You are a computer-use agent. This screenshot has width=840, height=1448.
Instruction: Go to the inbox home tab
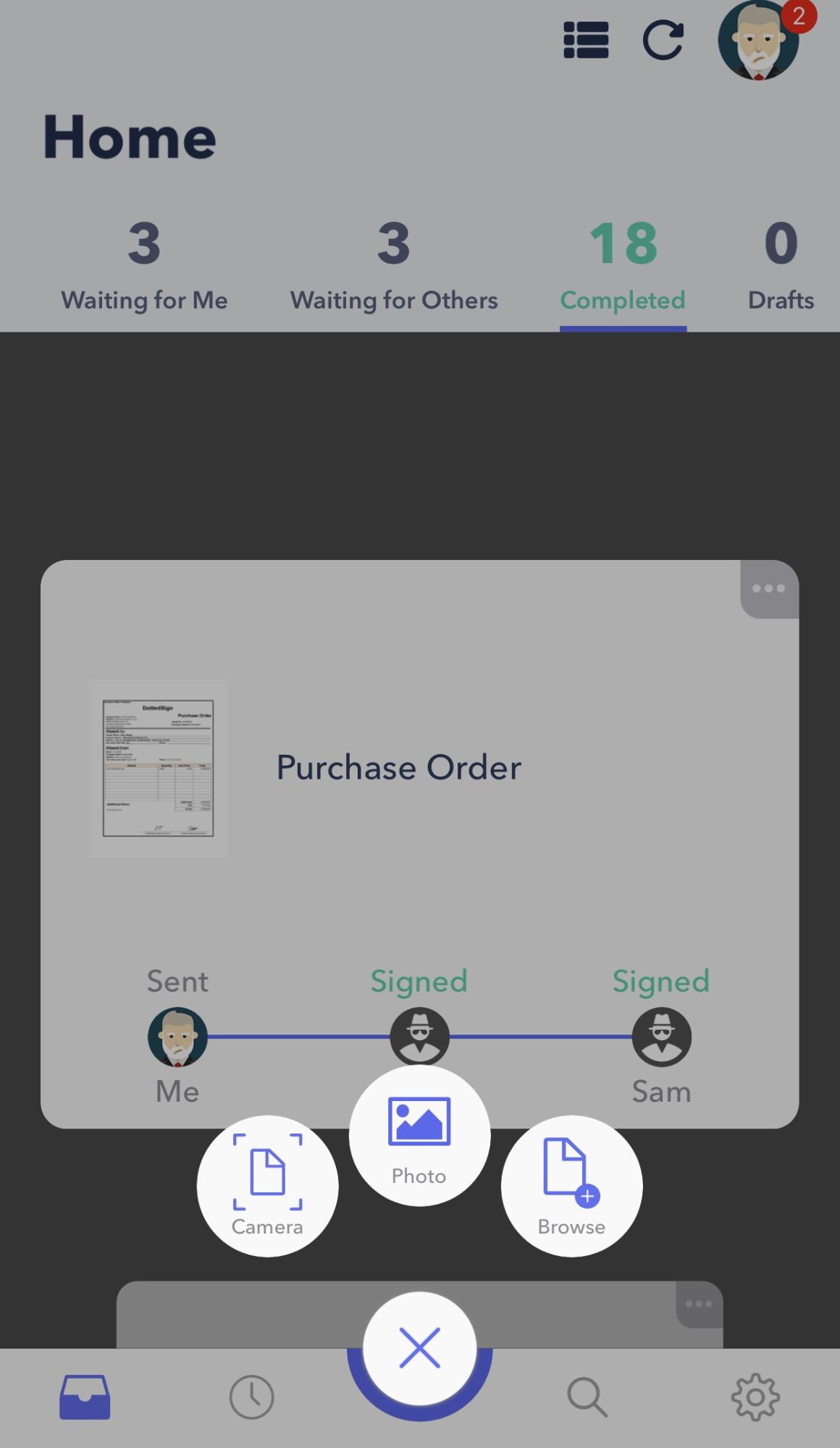tap(85, 1397)
